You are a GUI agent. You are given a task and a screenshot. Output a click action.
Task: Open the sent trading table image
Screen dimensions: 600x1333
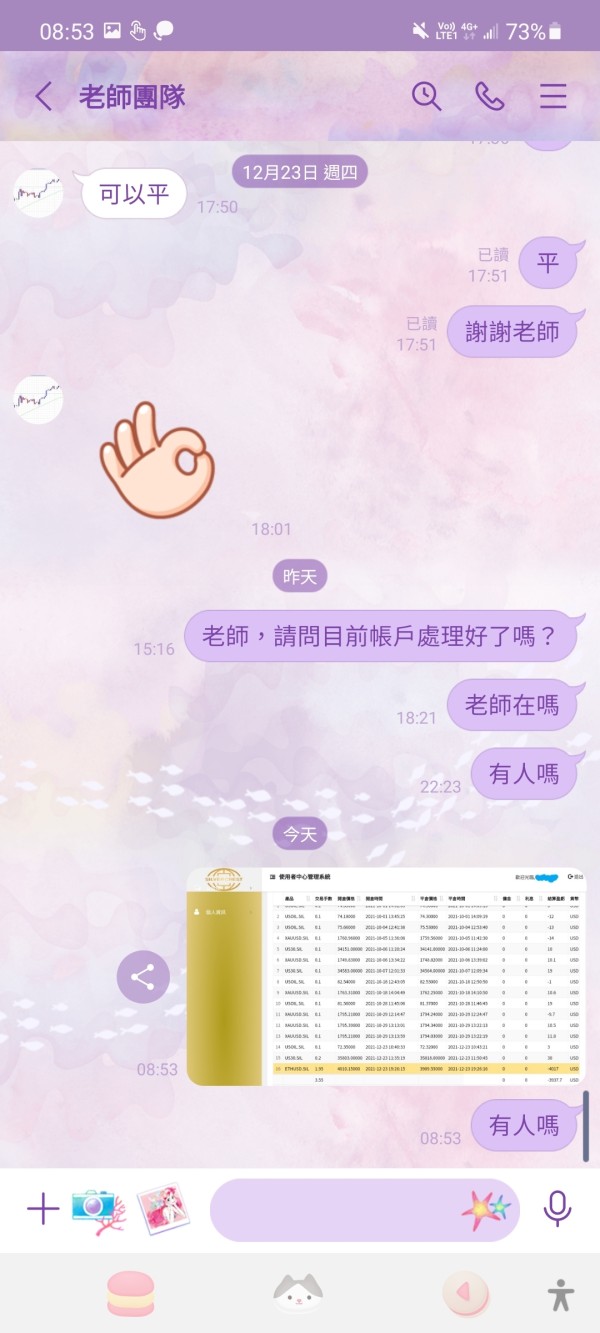[386, 976]
